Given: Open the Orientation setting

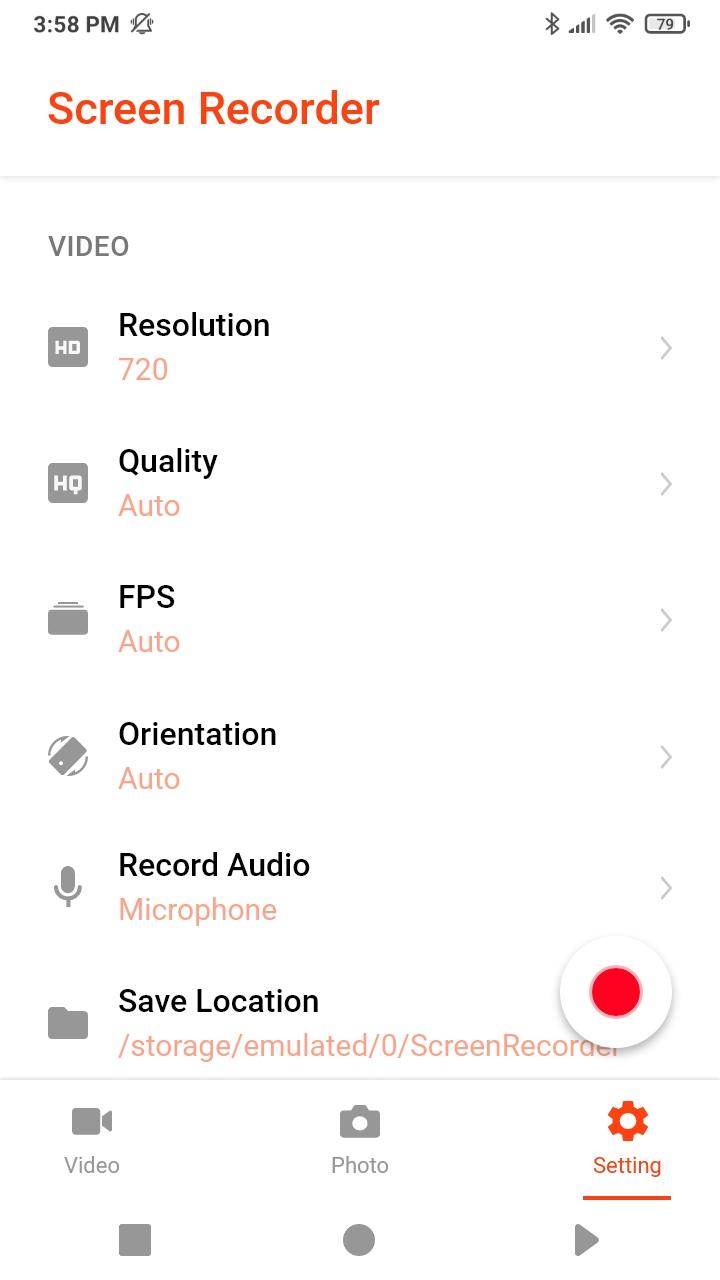Looking at the screenshot, I should [x=360, y=756].
